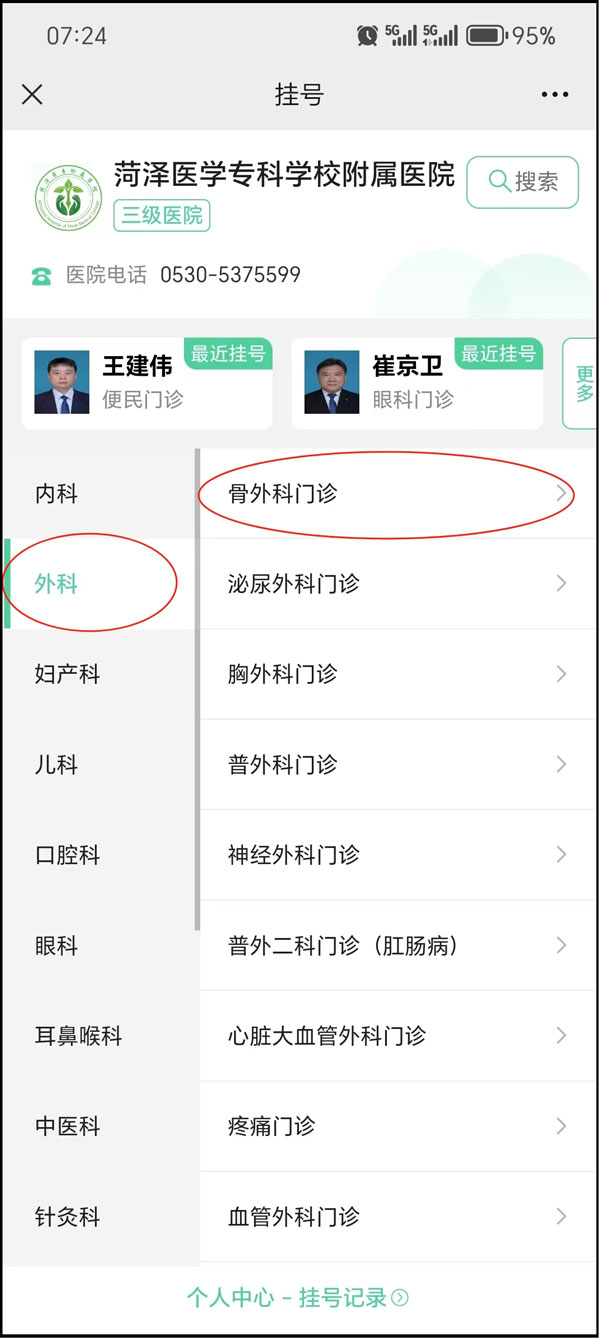Screen dimensions: 600x1338
Task: Open 神经外科门诊 clinic
Action: (398, 855)
